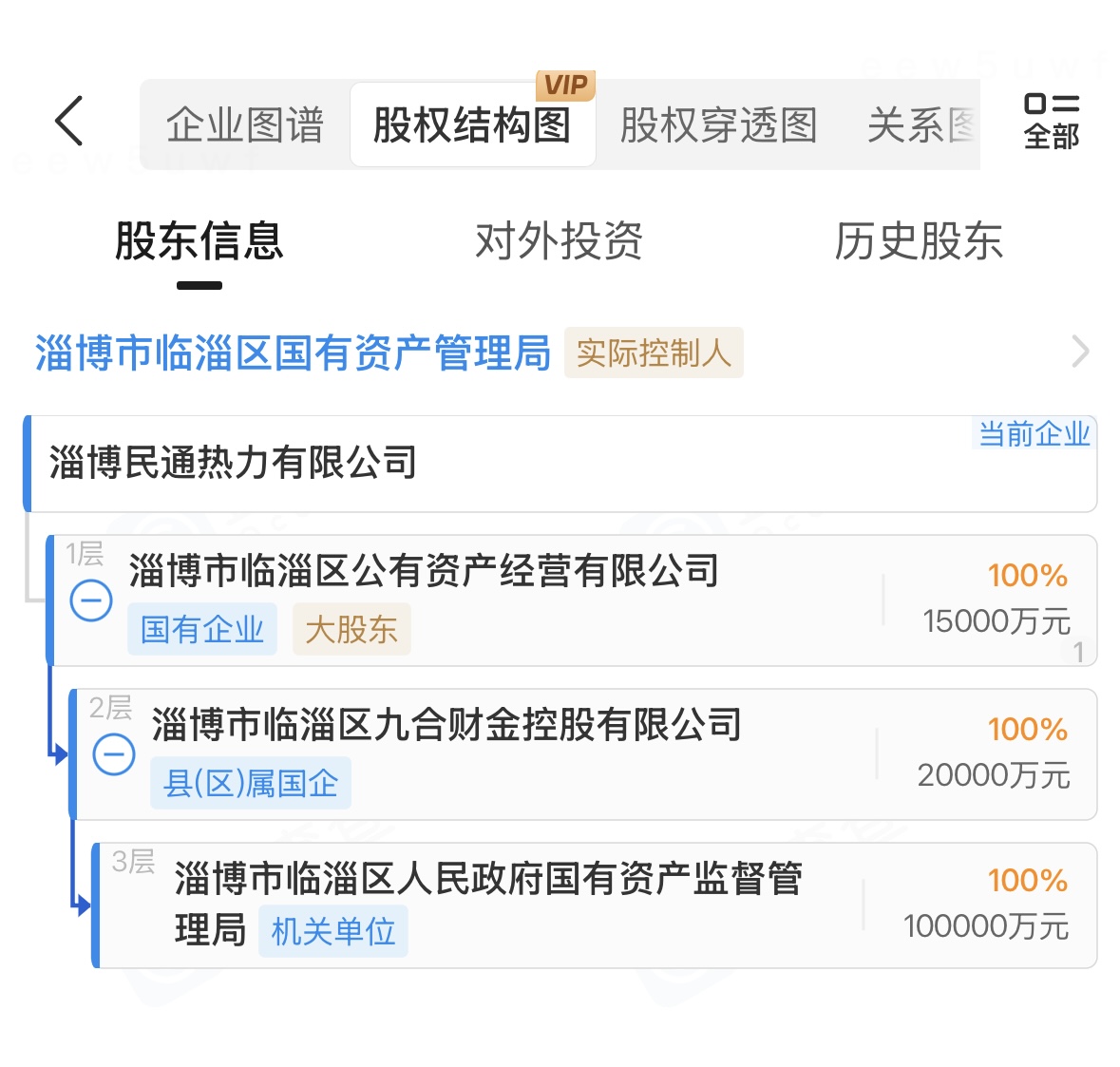Open 淄博市临淄区九合财金控股有限公司 details
The width and height of the screenshot is (1120, 1067).
pos(446,726)
